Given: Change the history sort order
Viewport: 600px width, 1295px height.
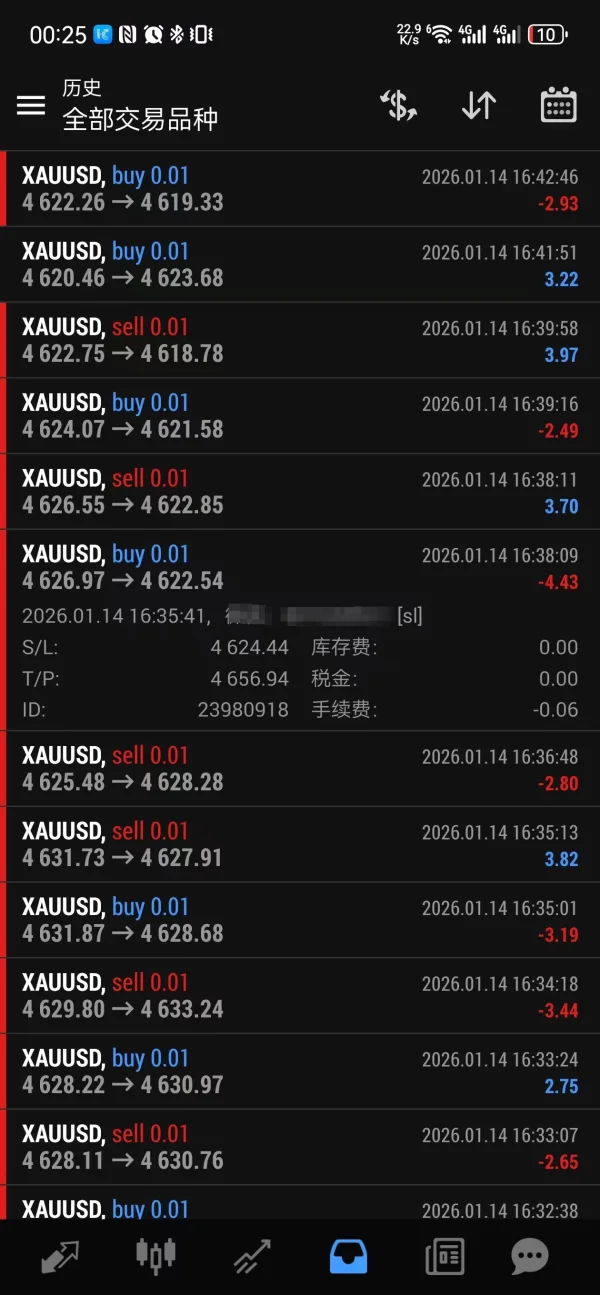Looking at the screenshot, I should (x=479, y=105).
